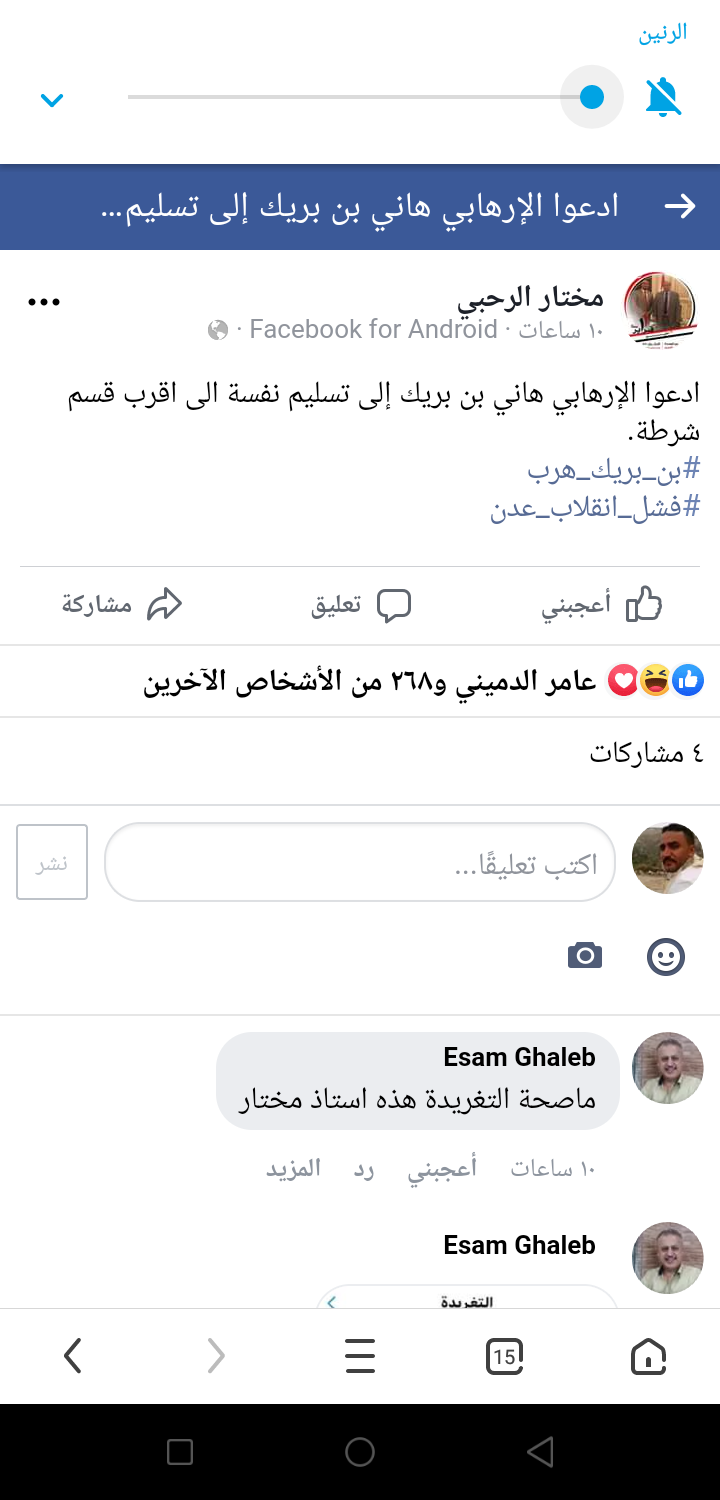Reply to Esam Ghaleb's comment with رد
The width and height of the screenshot is (720, 1500).
point(363,1168)
